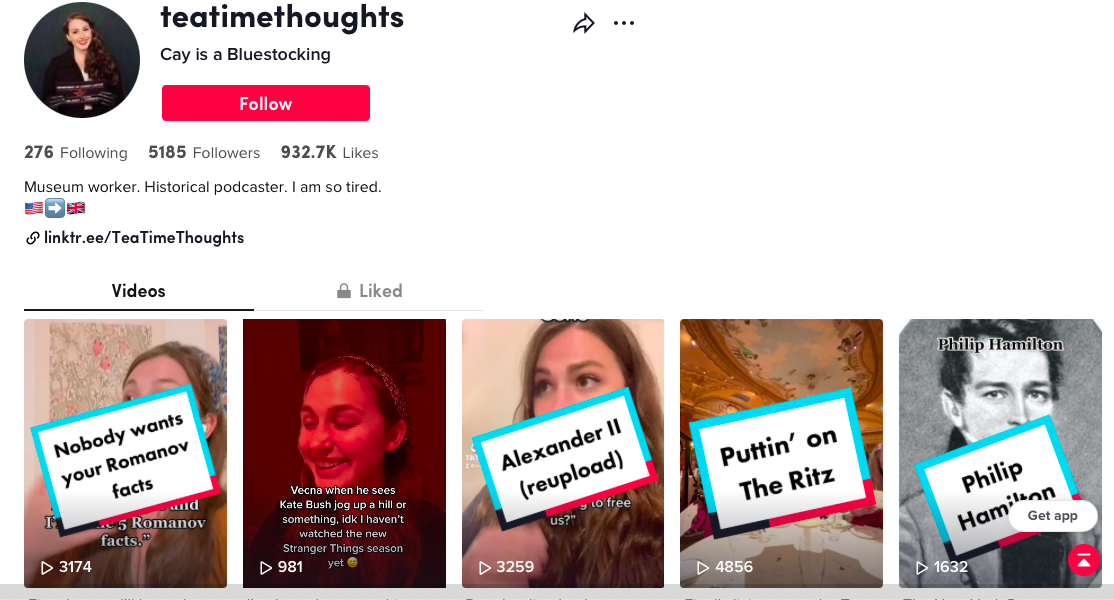Open the linktr.ee/TeaTimeThoughts link
1114x600 pixels.
(143, 238)
